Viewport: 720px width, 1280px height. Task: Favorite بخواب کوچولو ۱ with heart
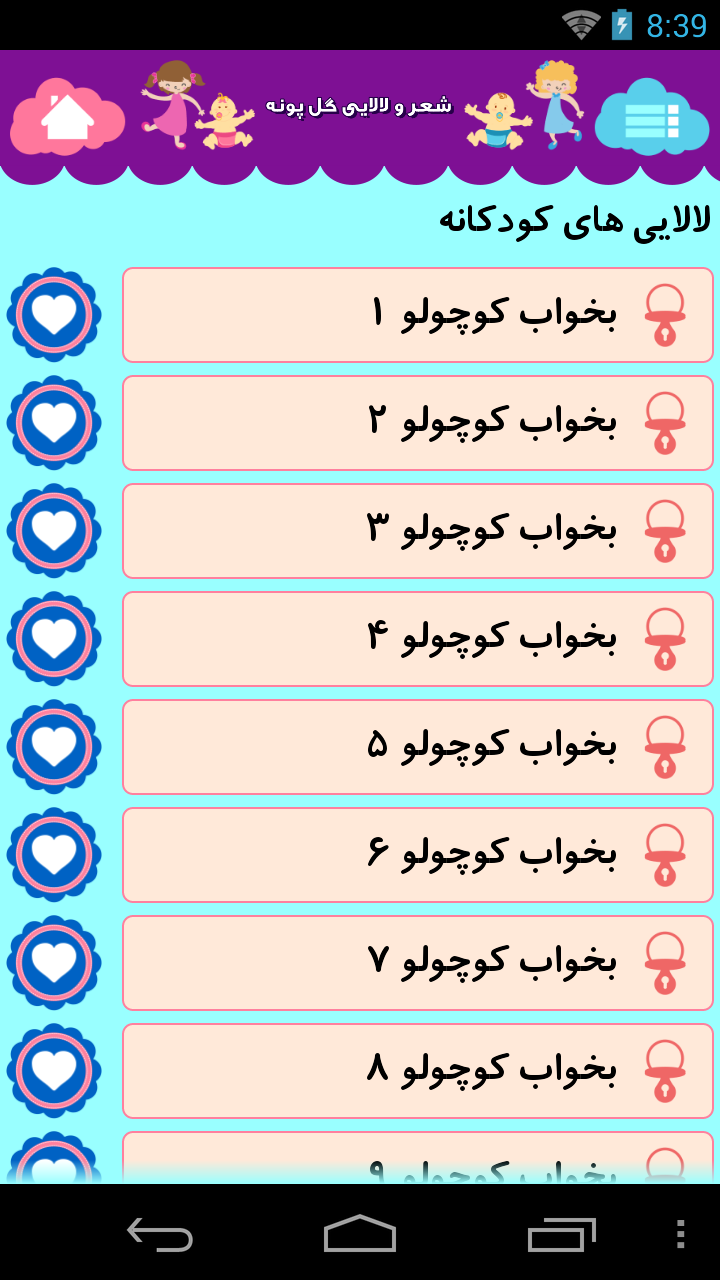(54, 315)
